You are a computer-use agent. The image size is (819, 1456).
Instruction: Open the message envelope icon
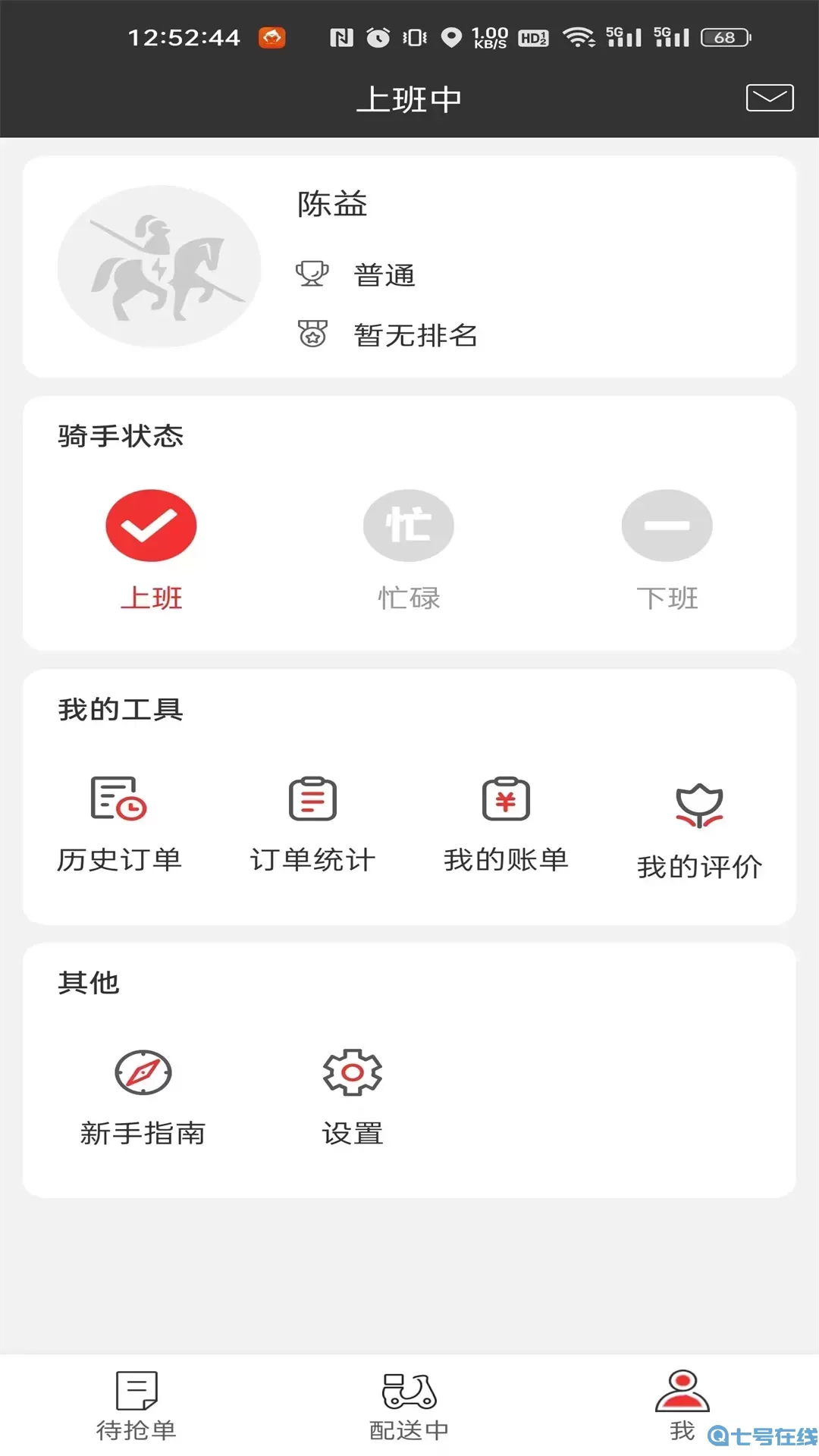pos(769,97)
